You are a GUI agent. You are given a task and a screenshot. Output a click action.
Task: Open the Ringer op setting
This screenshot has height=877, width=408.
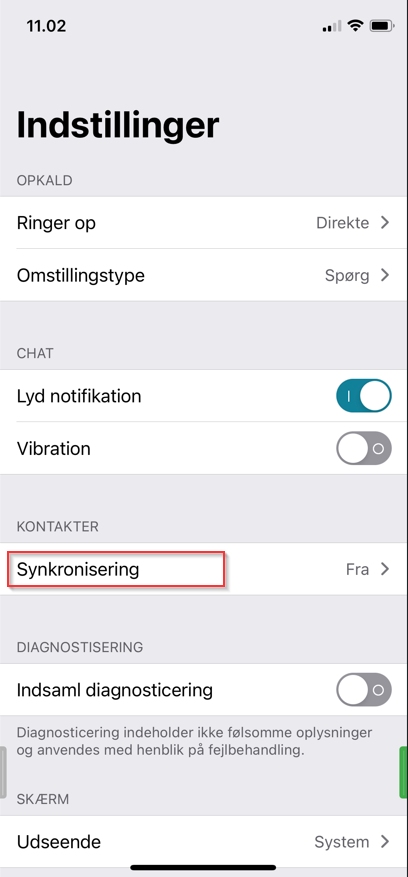click(x=204, y=223)
